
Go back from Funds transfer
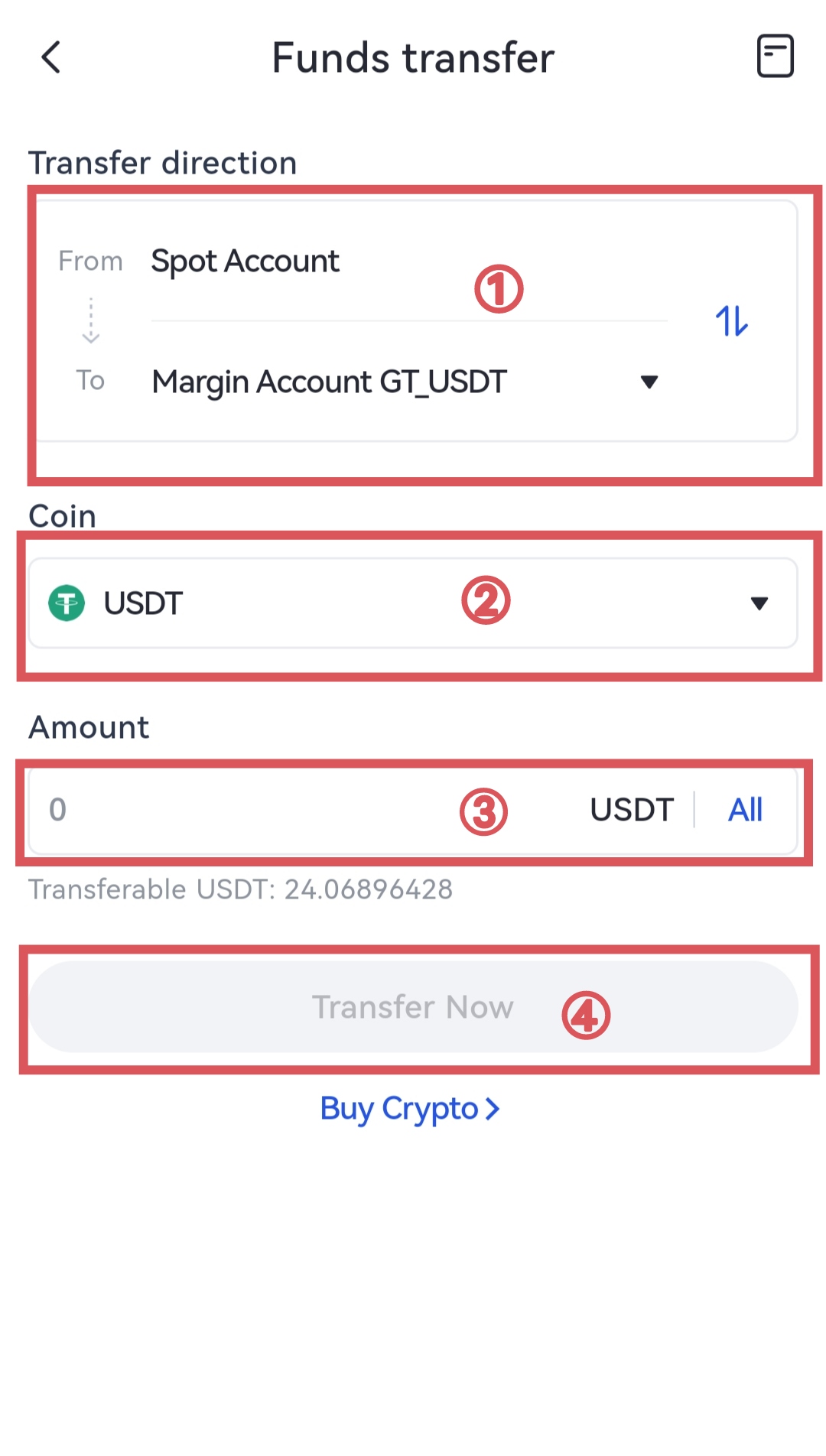(50, 57)
